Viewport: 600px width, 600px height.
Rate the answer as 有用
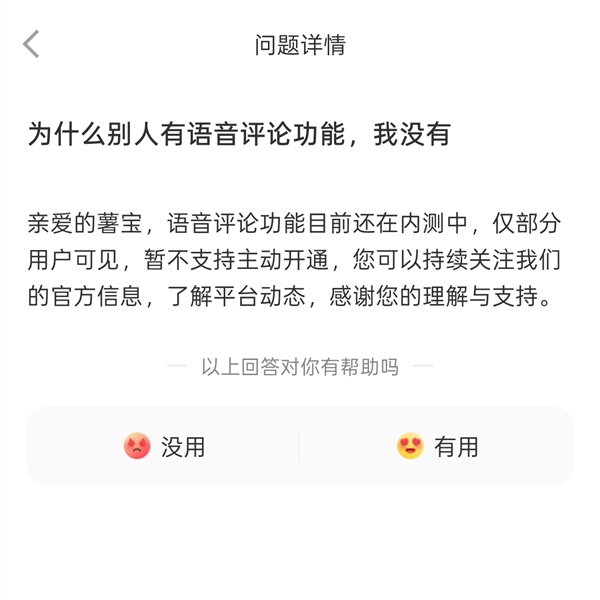437,446
